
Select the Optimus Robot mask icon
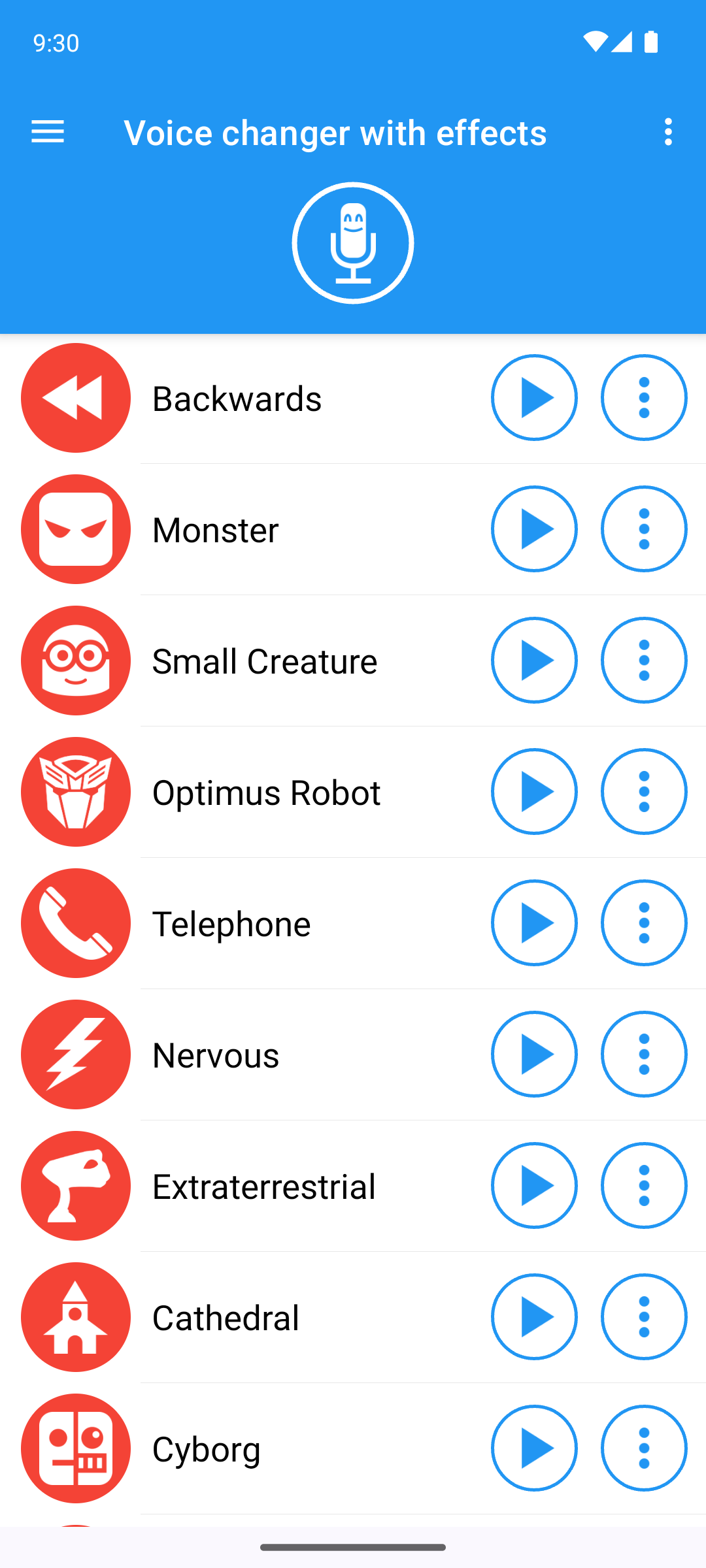pyautogui.click(x=76, y=792)
